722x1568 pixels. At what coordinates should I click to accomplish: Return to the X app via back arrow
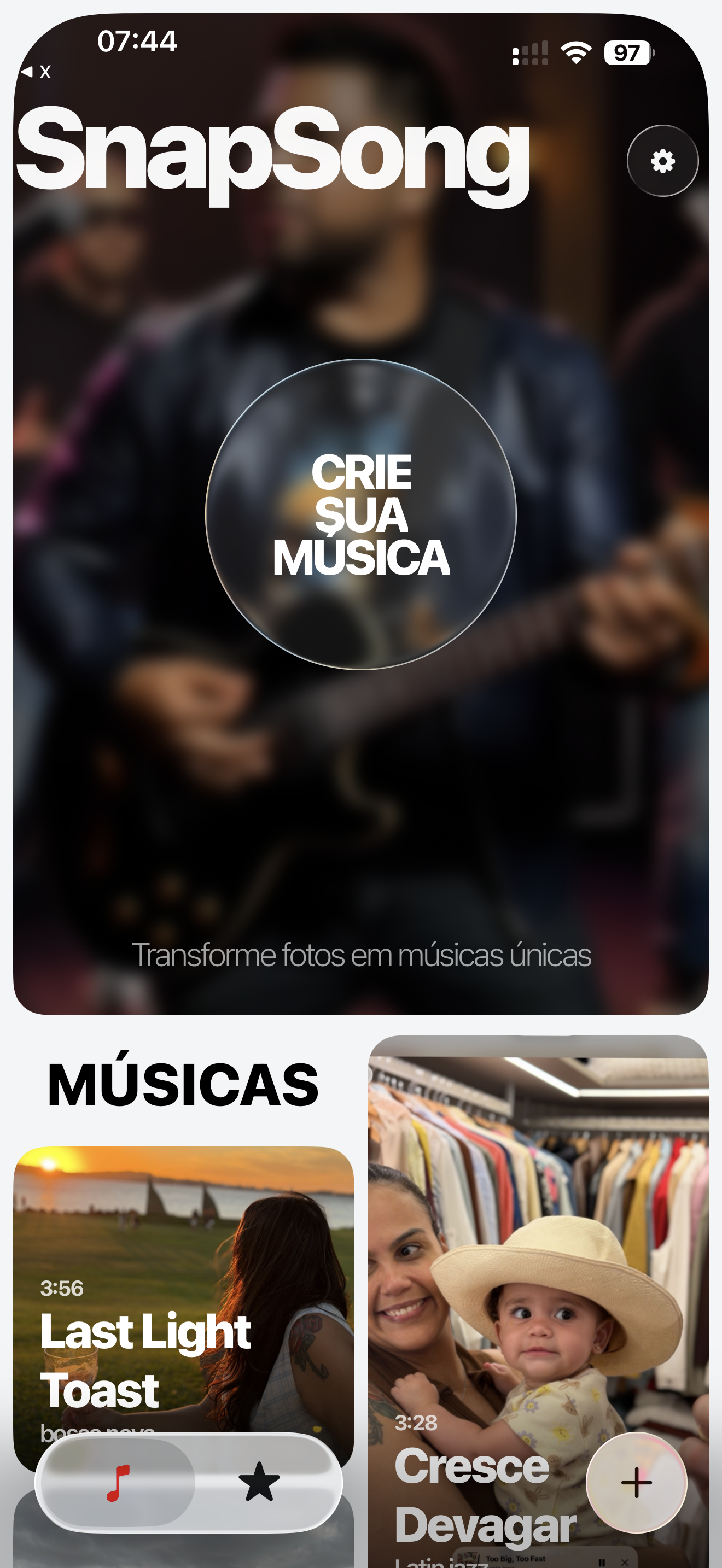click(37, 72)
